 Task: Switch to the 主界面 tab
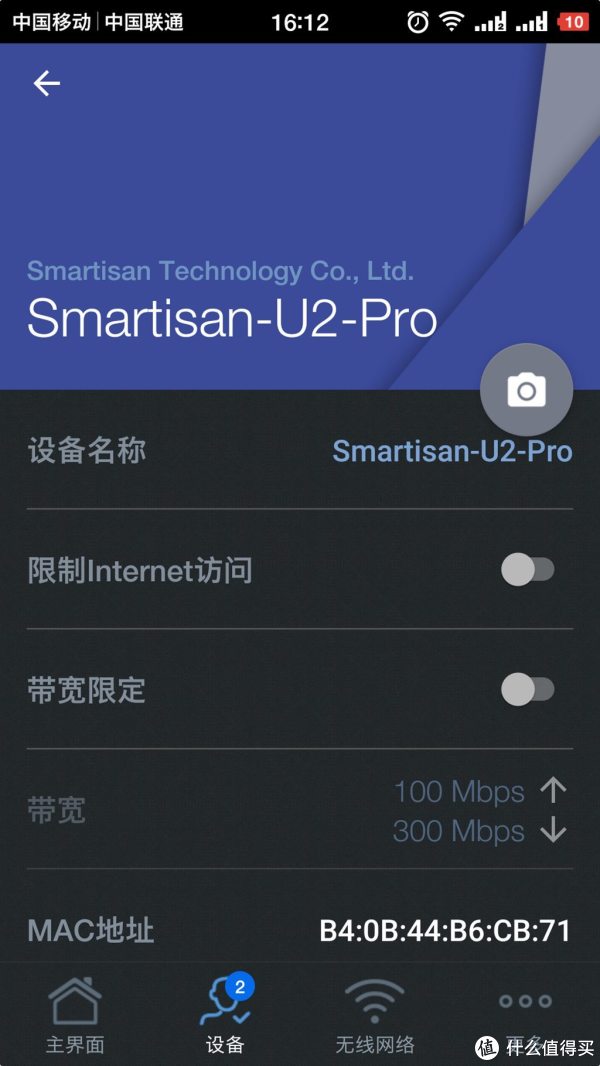[75, 1014]
